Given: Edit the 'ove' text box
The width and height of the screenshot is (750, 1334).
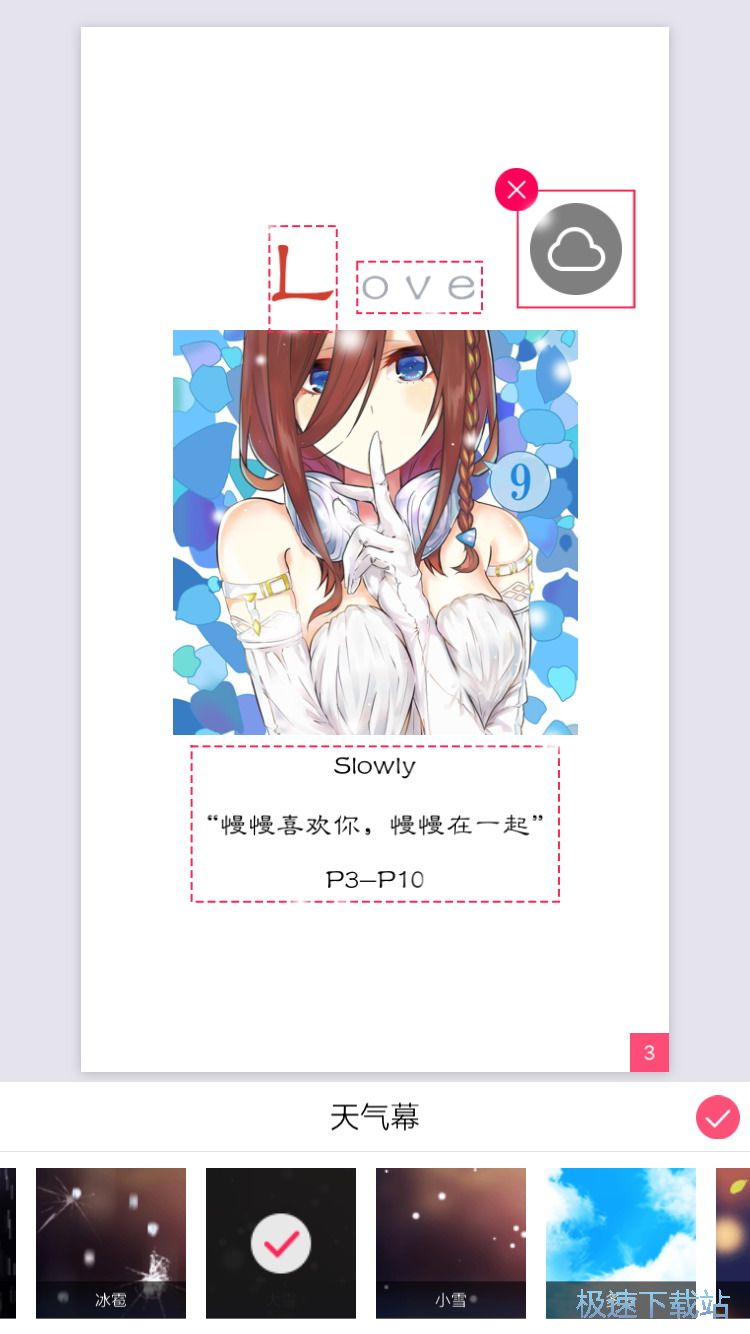Looking at the screenshot, I should [x=420, y=287].
